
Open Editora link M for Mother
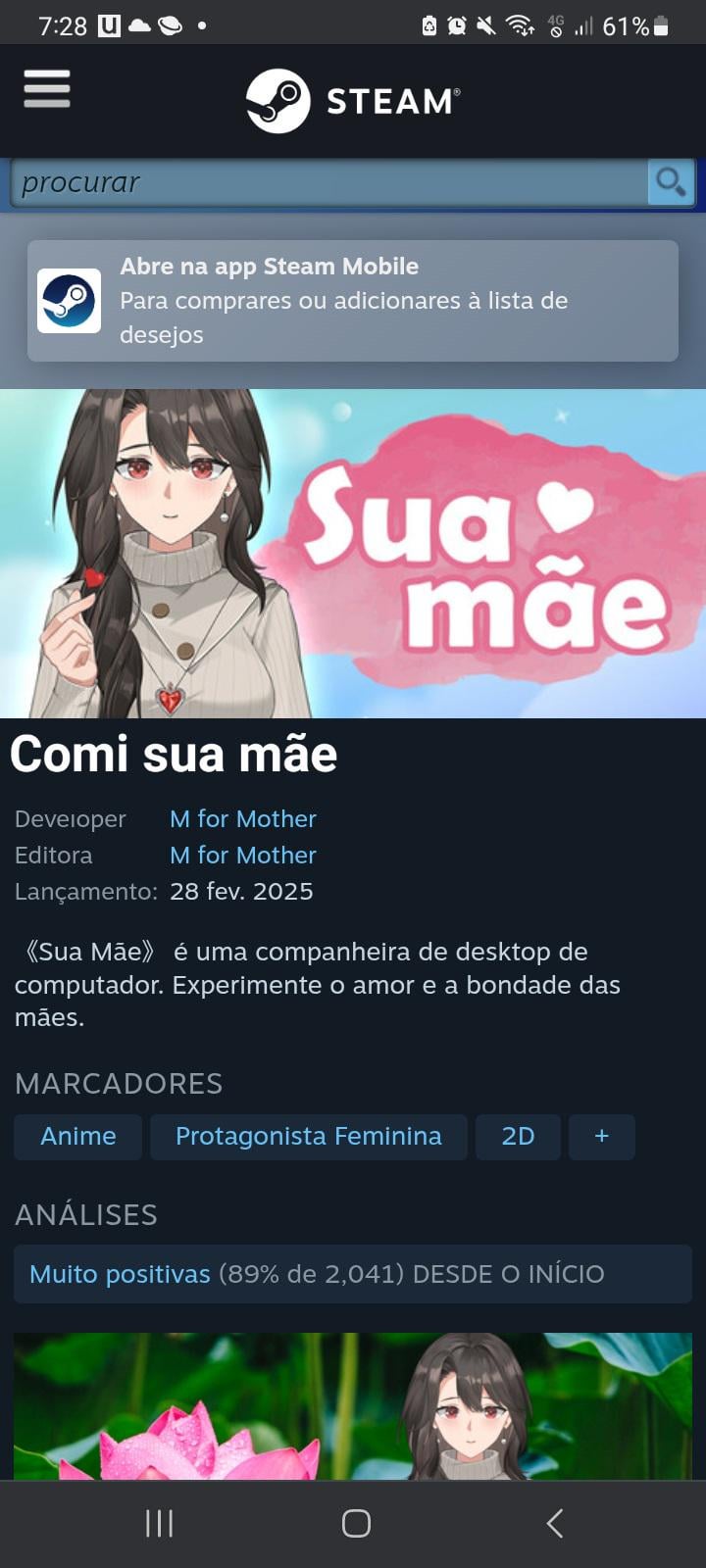click(x=242, y=856)
